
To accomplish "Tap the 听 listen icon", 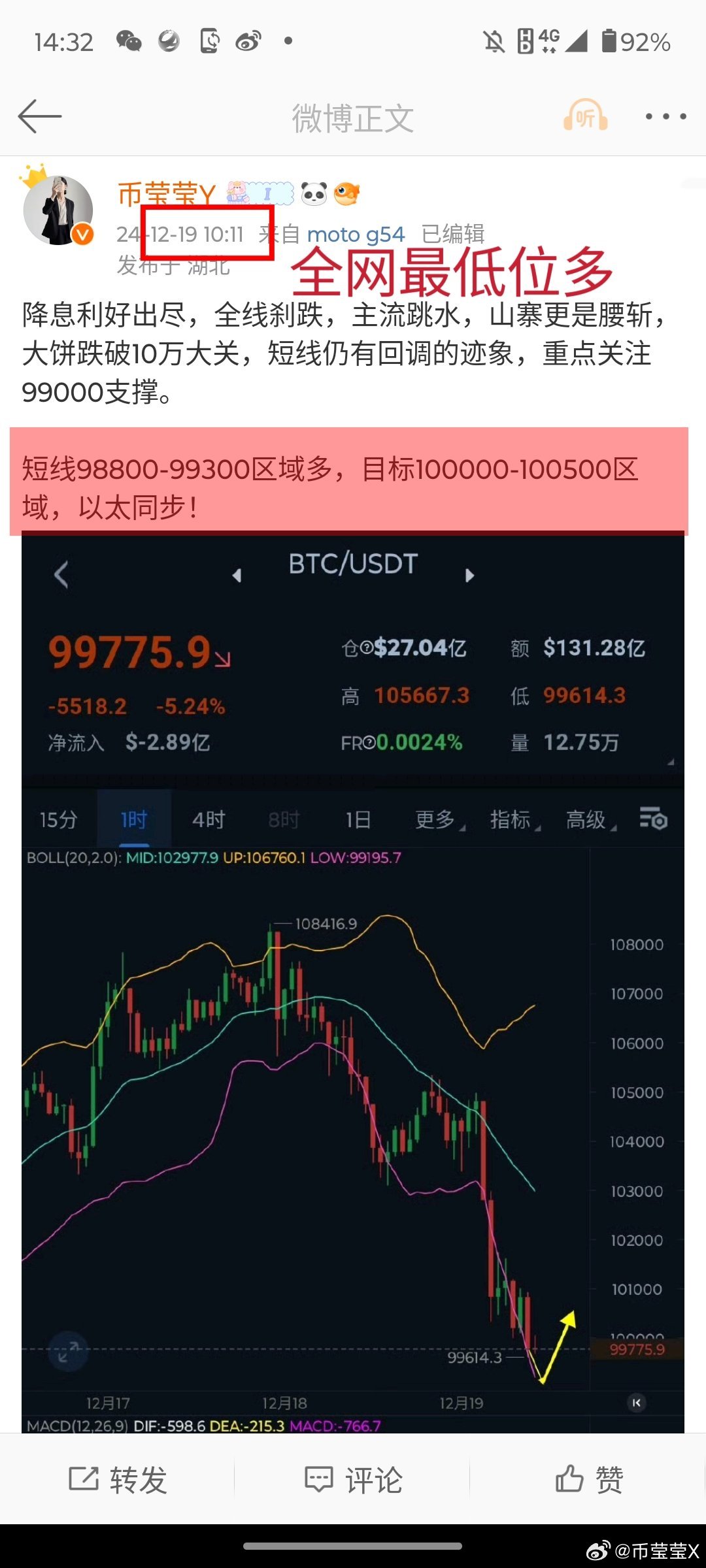I will pyautogui.click(x=585, y=116).
